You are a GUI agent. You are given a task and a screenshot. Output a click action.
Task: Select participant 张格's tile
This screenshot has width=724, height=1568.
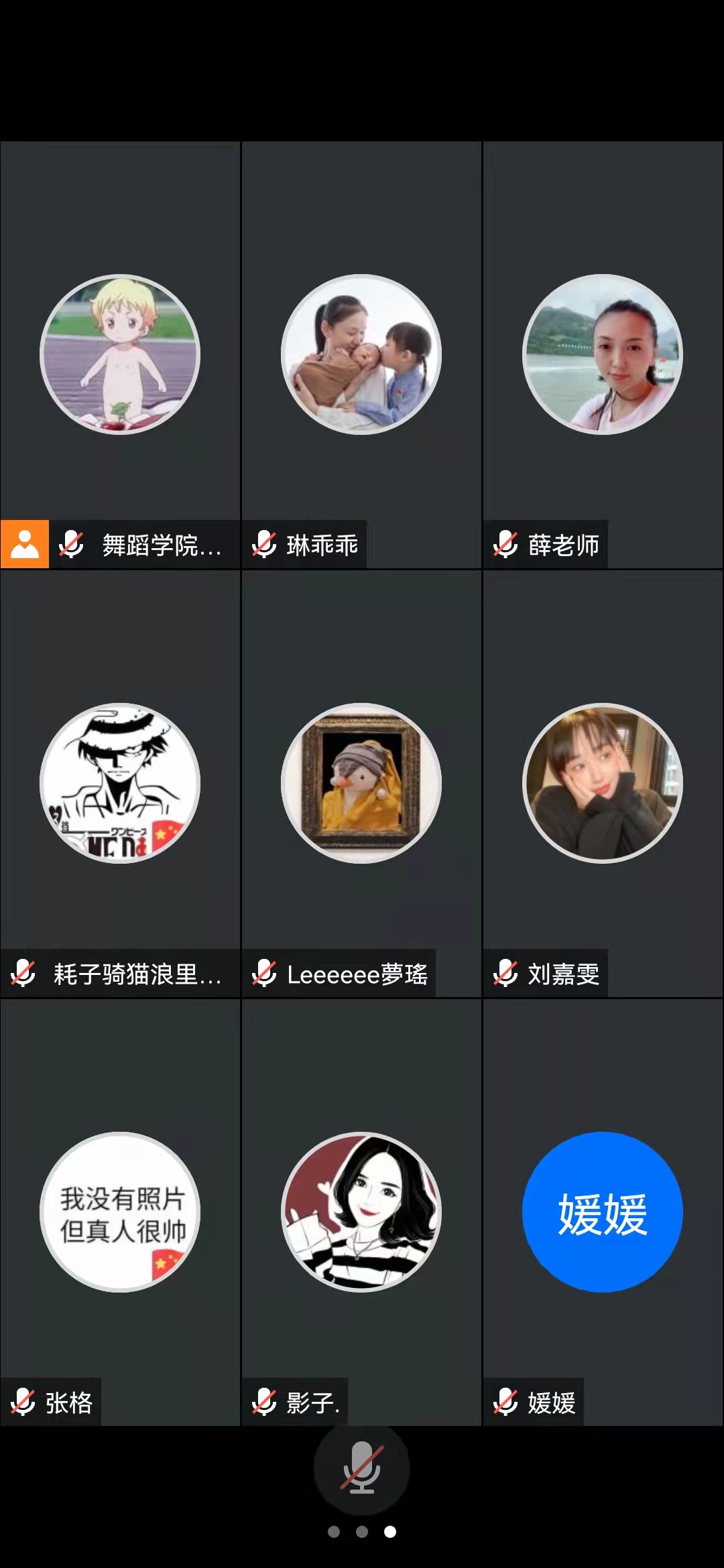point(120,1212)
